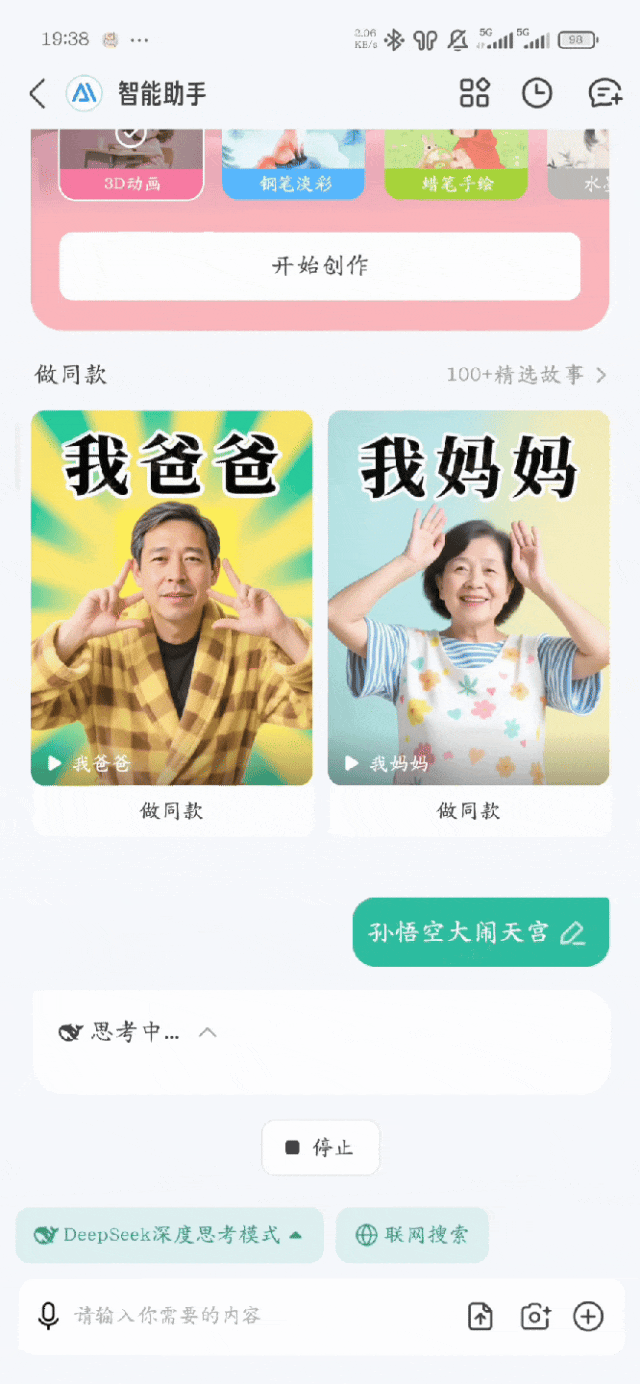640x1384 pixels.
Task: Stop generation with 停止 button
Action: pos(320,1147)
